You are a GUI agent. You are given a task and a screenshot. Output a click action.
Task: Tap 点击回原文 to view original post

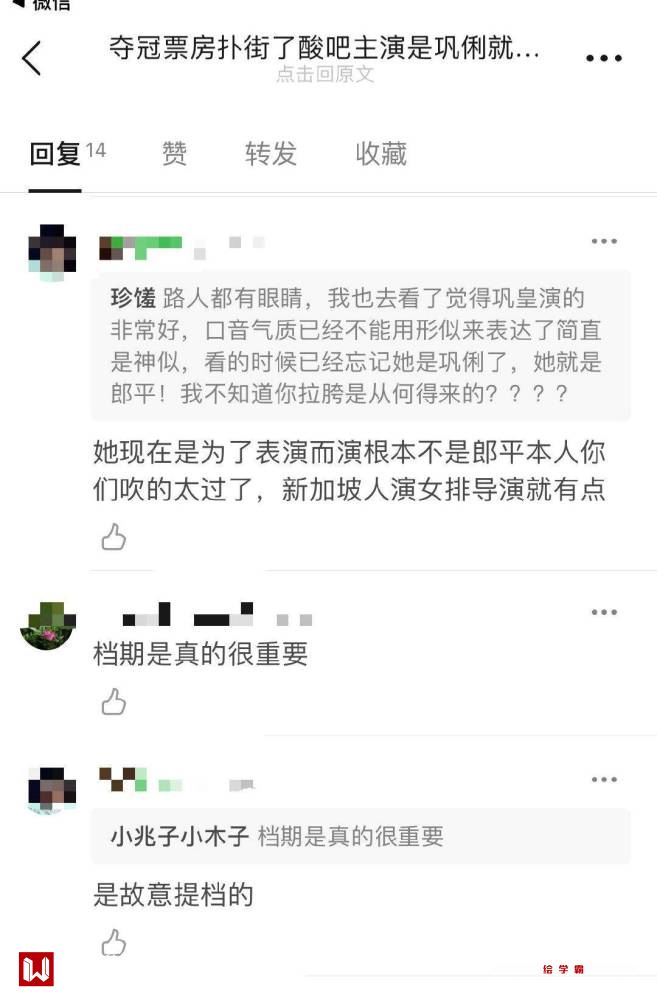point(325,74)
